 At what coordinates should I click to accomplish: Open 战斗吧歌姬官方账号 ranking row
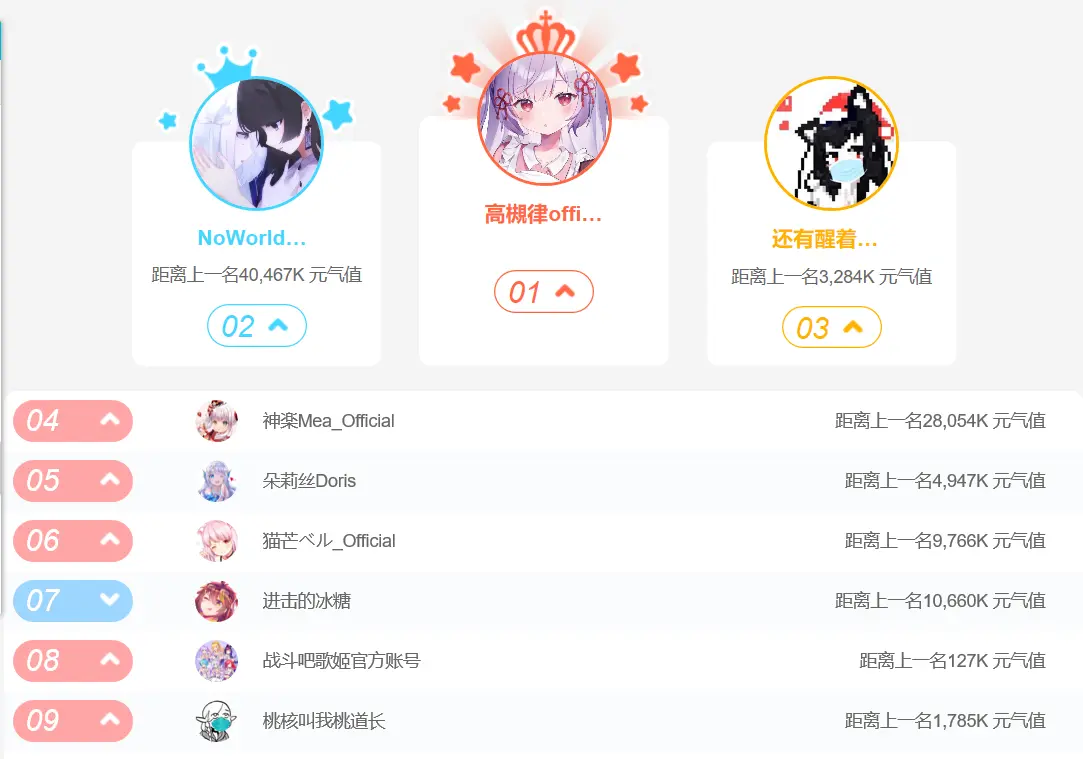point(543,661)
